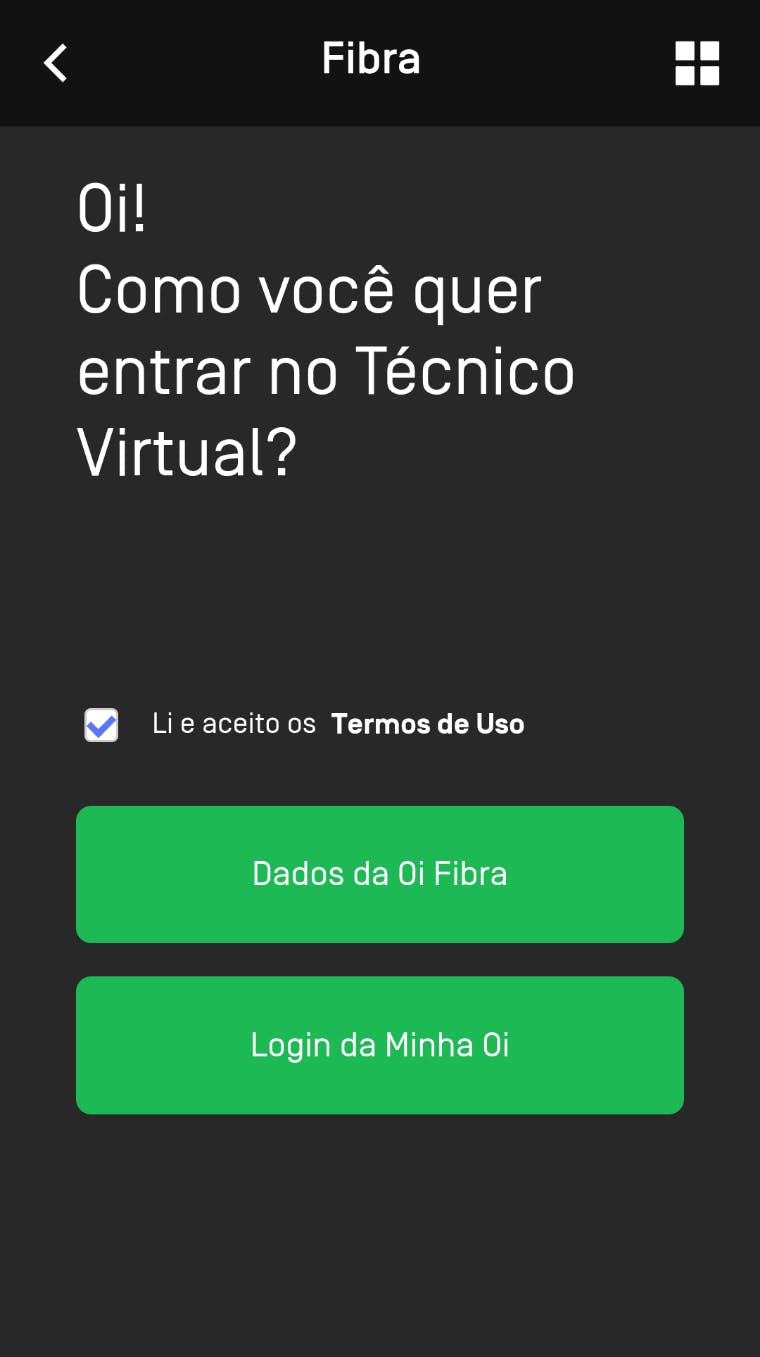Open the grid menu icon
This screenshot has width=760, height=1357.
(697, 63)
